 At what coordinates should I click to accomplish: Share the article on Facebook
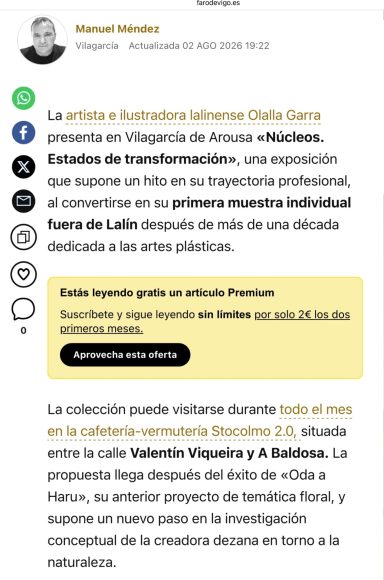(x=24, y=132)
